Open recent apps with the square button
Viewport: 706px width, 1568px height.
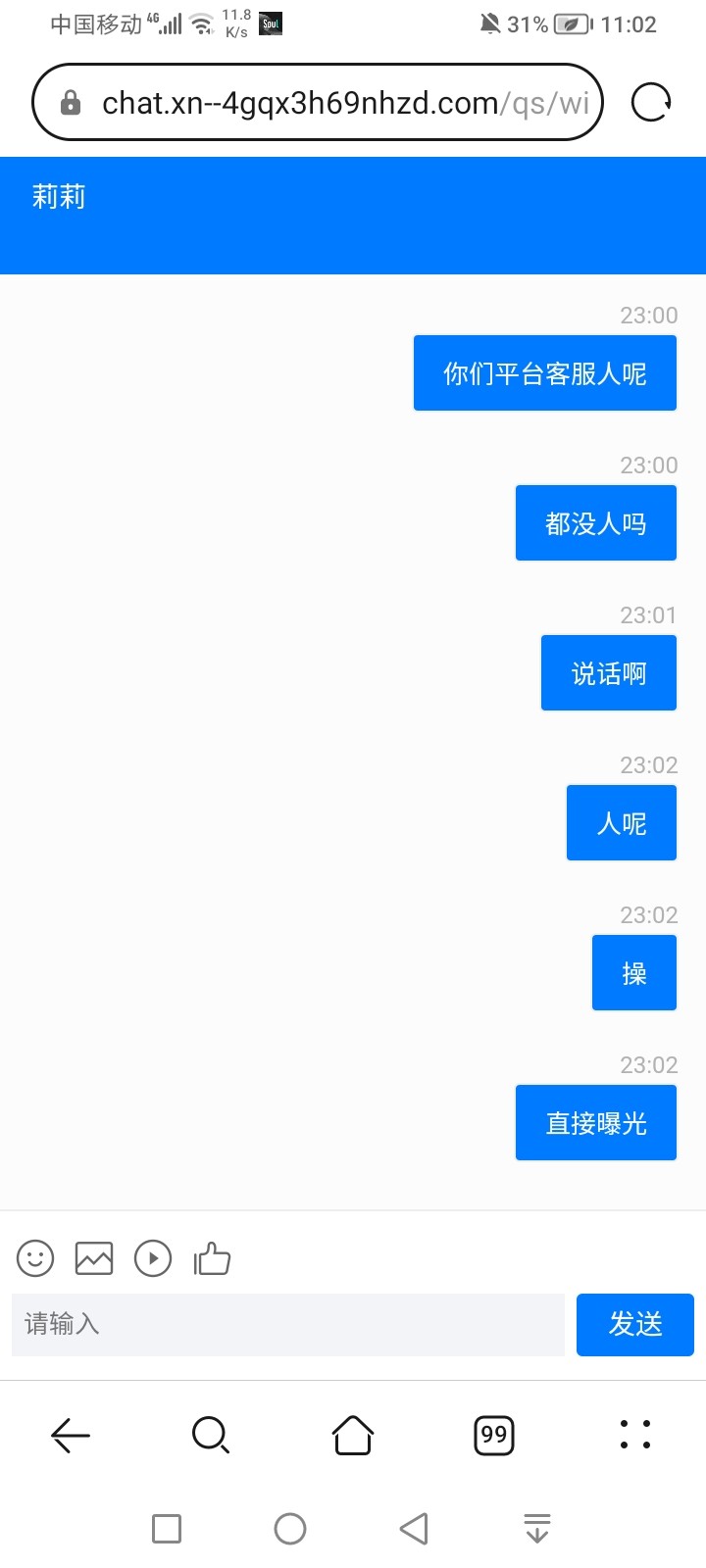click(x=167, y=1529)
